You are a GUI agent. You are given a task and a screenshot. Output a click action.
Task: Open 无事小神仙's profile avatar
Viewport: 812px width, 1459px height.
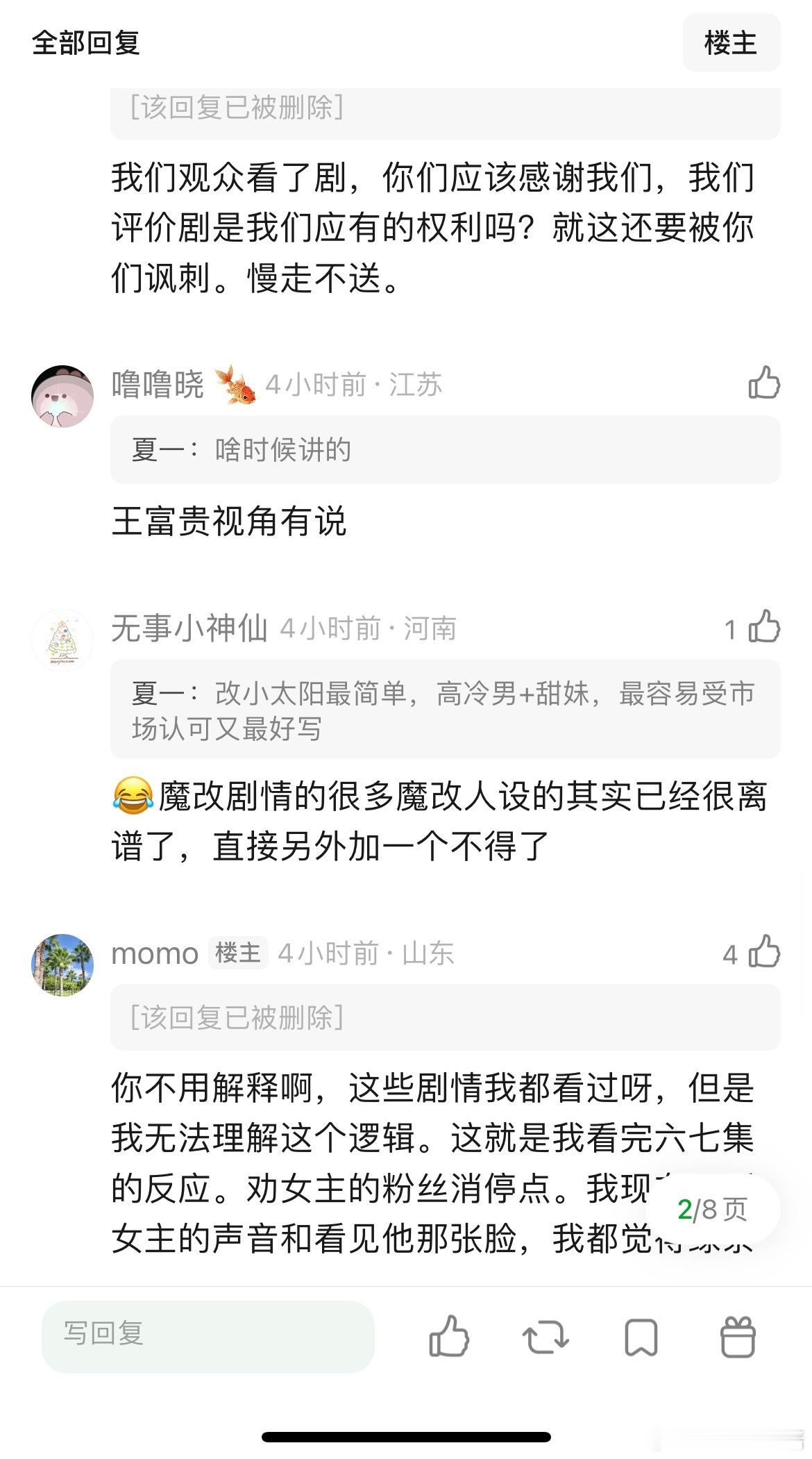(62, 640)
